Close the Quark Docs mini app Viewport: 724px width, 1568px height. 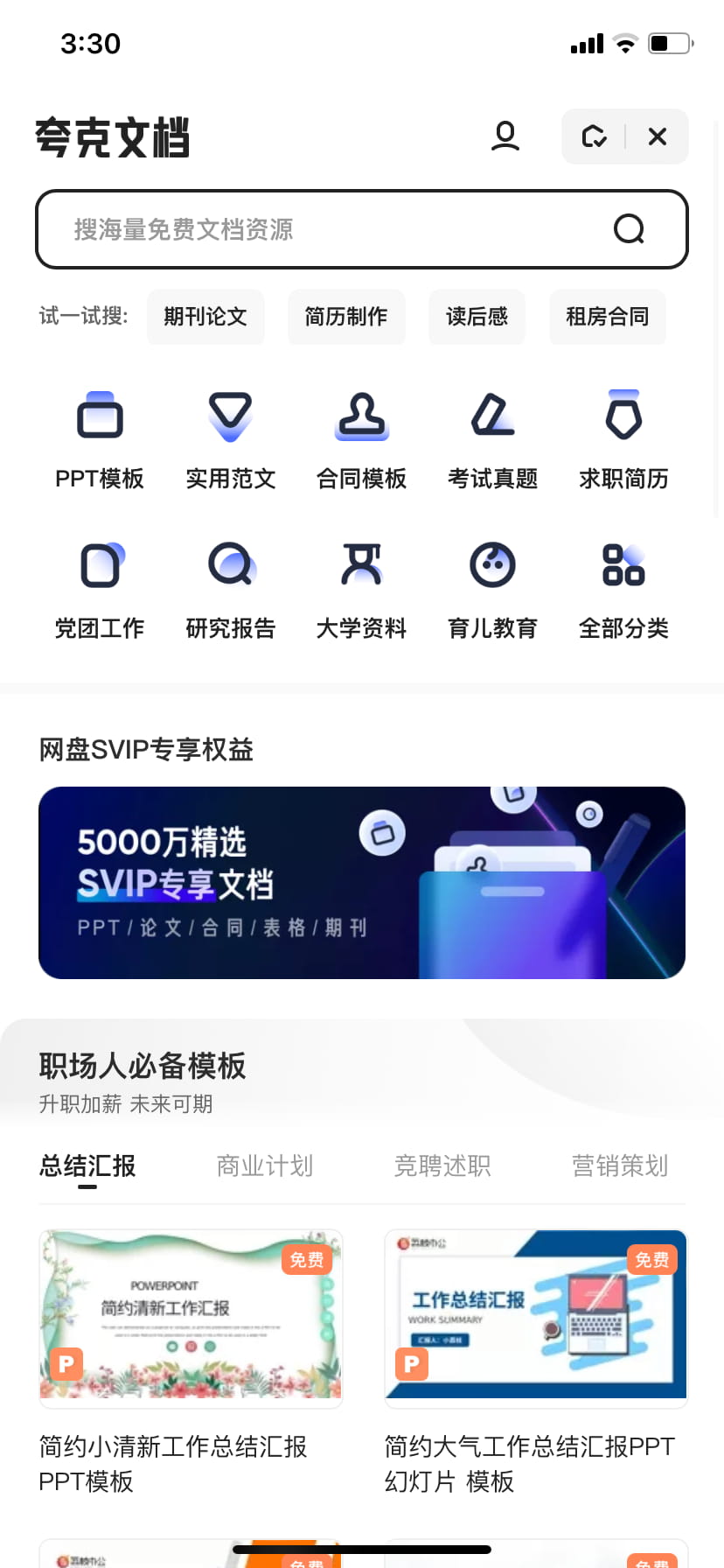[658, 136]
